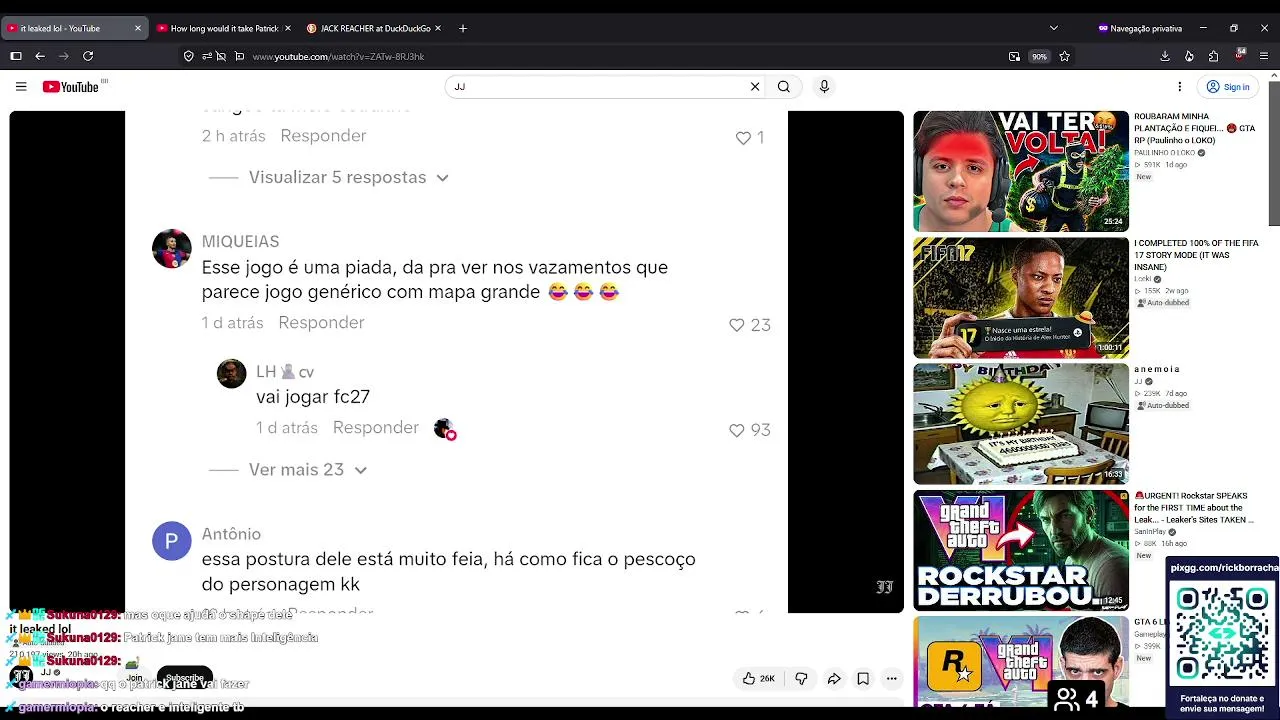Save the video with the bookmark icon
This screenshot has height=720, width=1280.
[863, 678]
